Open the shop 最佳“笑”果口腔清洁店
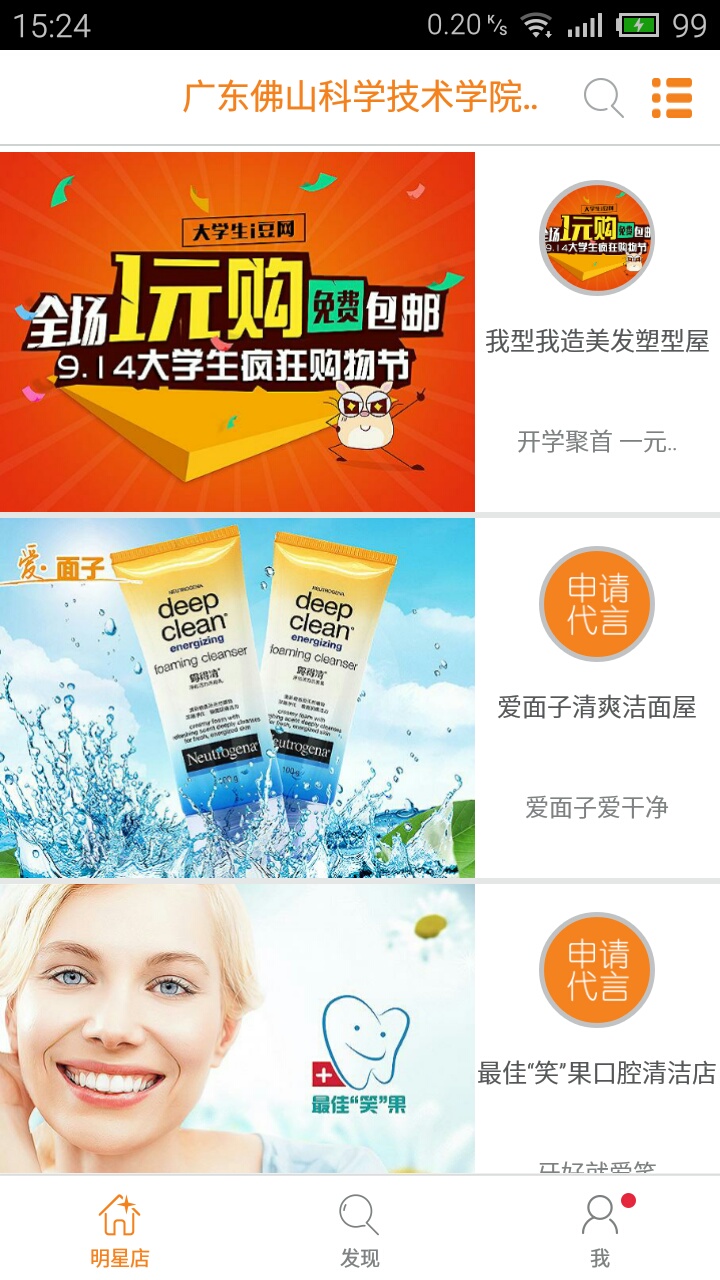This screenshot has width=720, height=1280. (x=597, y=1074)
